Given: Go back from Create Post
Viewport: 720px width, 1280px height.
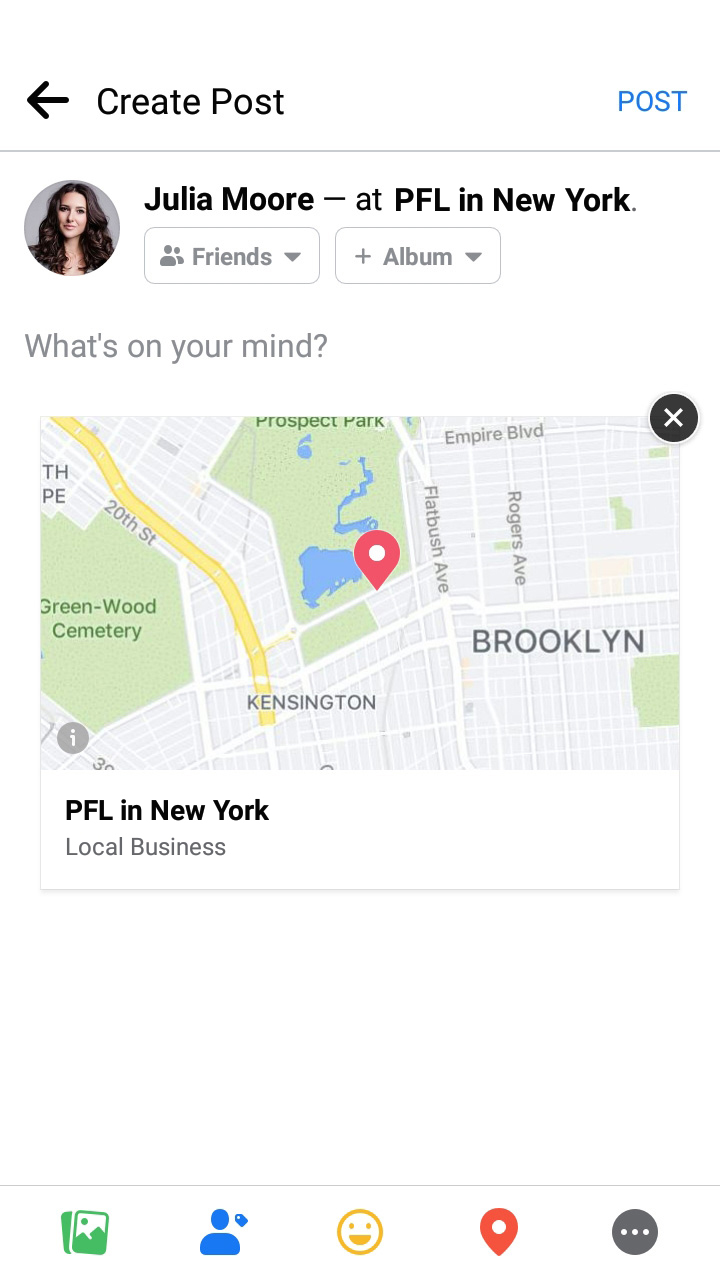Looking at the screenshot, I should pos(48,101).
